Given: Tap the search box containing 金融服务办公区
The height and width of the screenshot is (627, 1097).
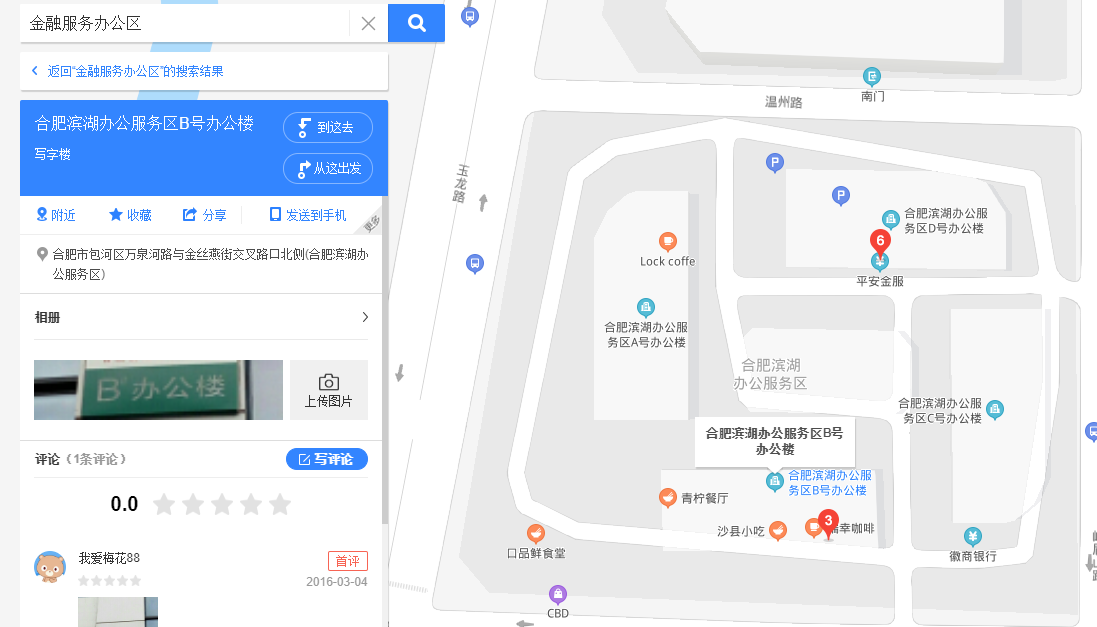Looking at the screenshot, I should click(185, 23).
